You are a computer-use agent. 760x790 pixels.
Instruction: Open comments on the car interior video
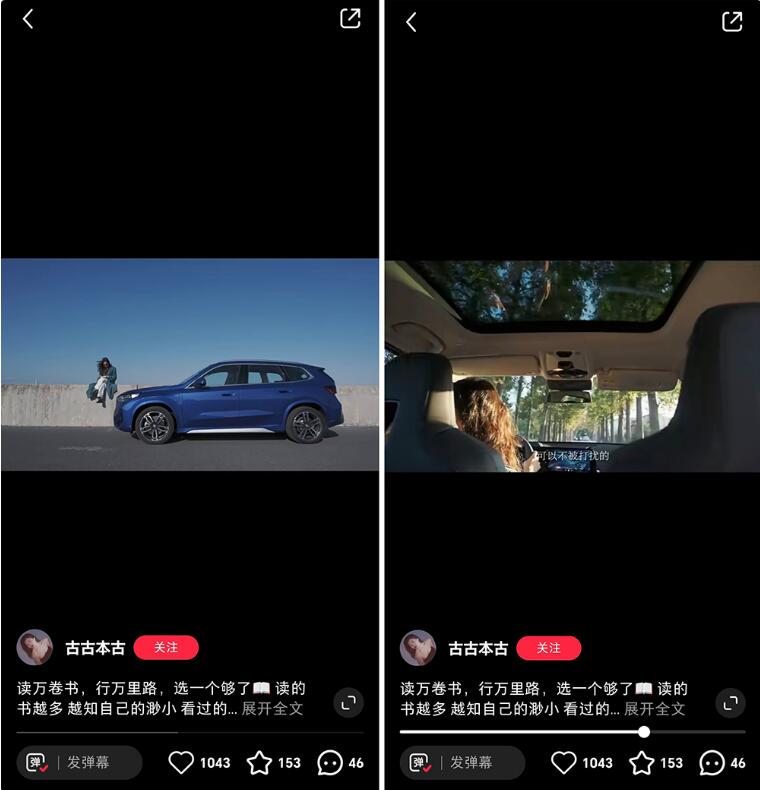tap(712, 763)
